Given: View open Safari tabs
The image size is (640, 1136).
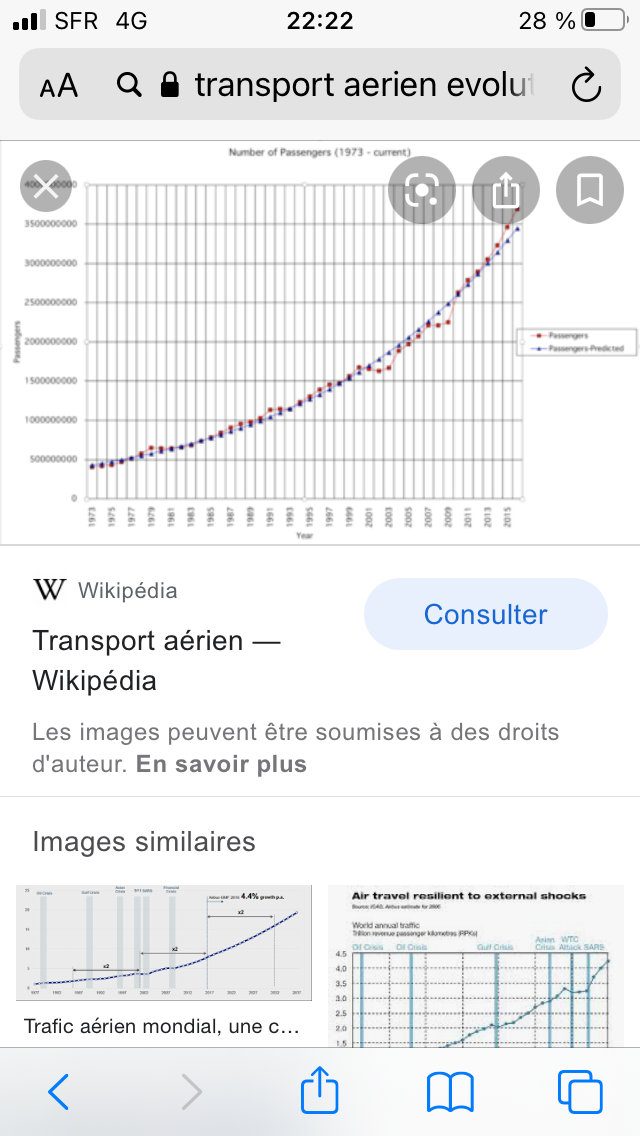Looking at the screenshot, I should pos(580,1091).
